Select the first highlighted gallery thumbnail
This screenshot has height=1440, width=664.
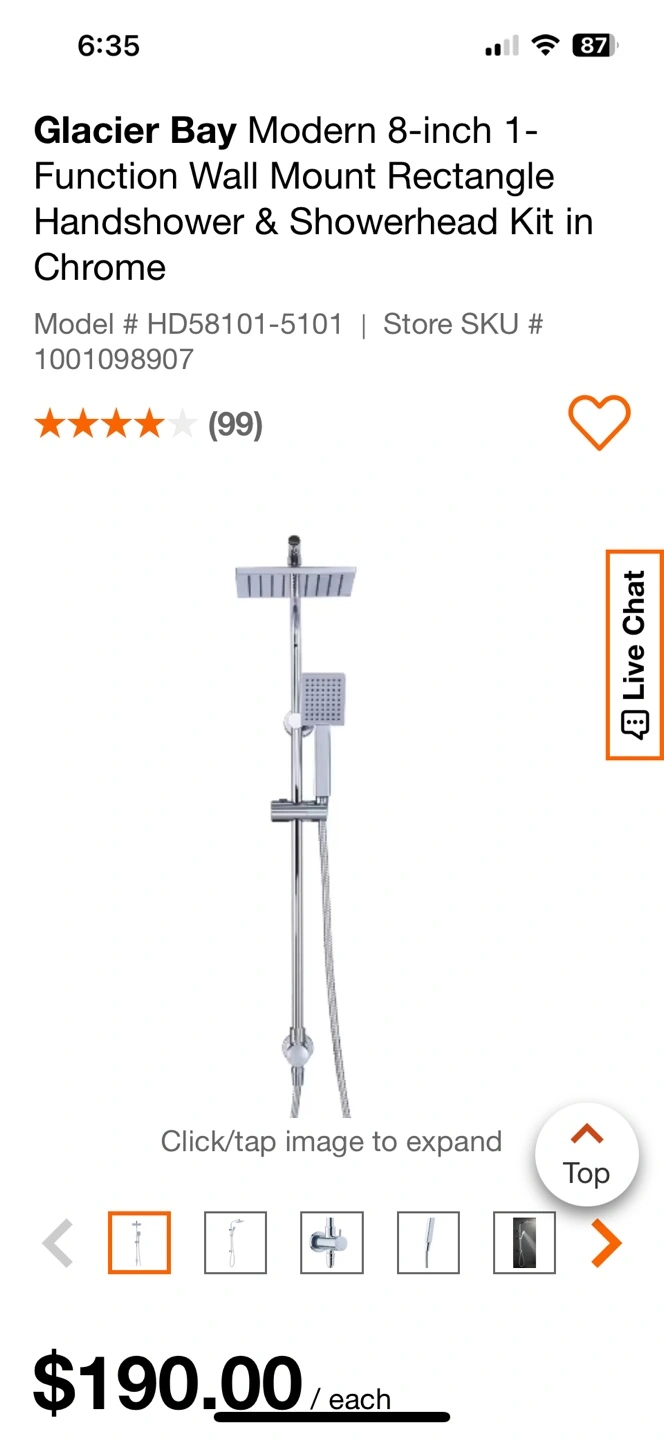tap(139, 1243)
